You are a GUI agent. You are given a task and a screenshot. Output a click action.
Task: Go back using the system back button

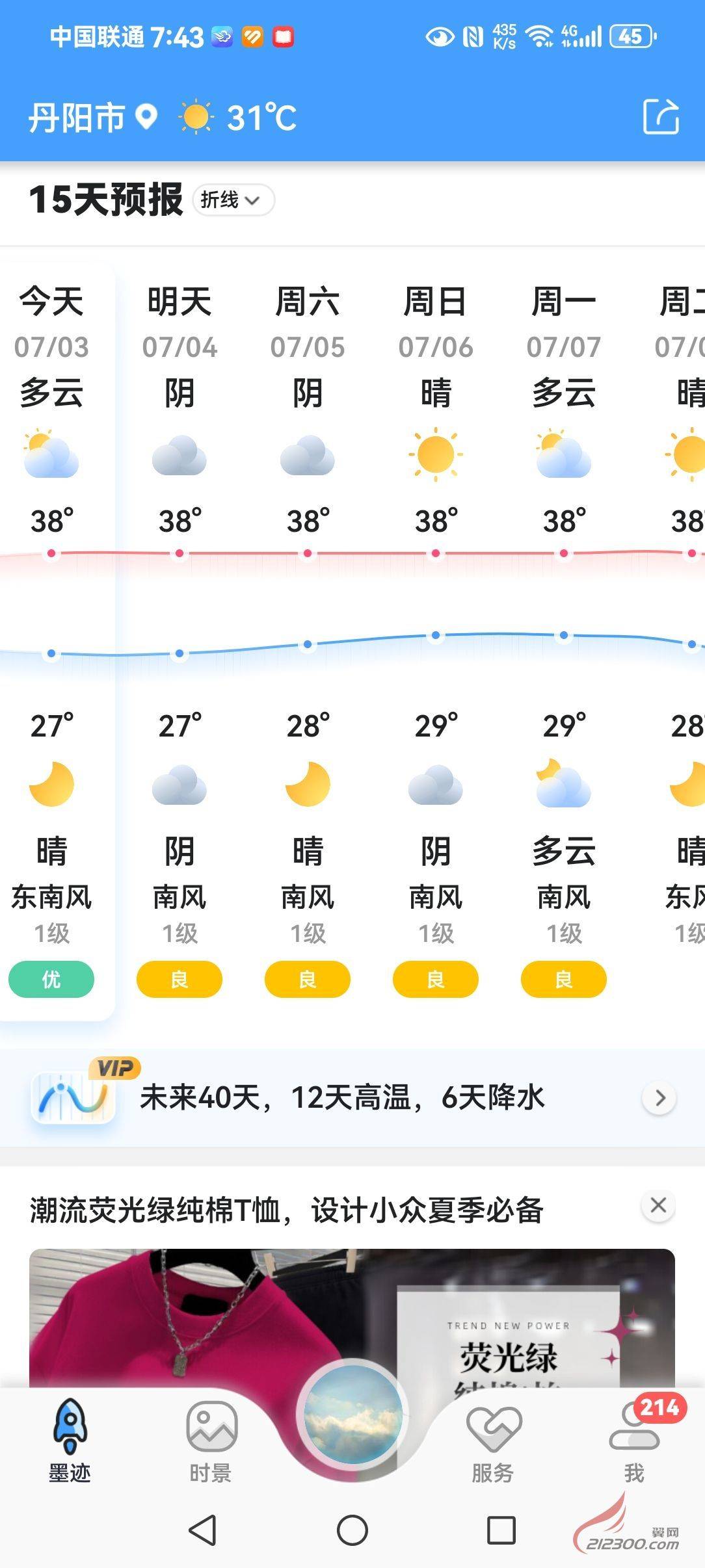pyautogui.click(x=202, y=1530)
